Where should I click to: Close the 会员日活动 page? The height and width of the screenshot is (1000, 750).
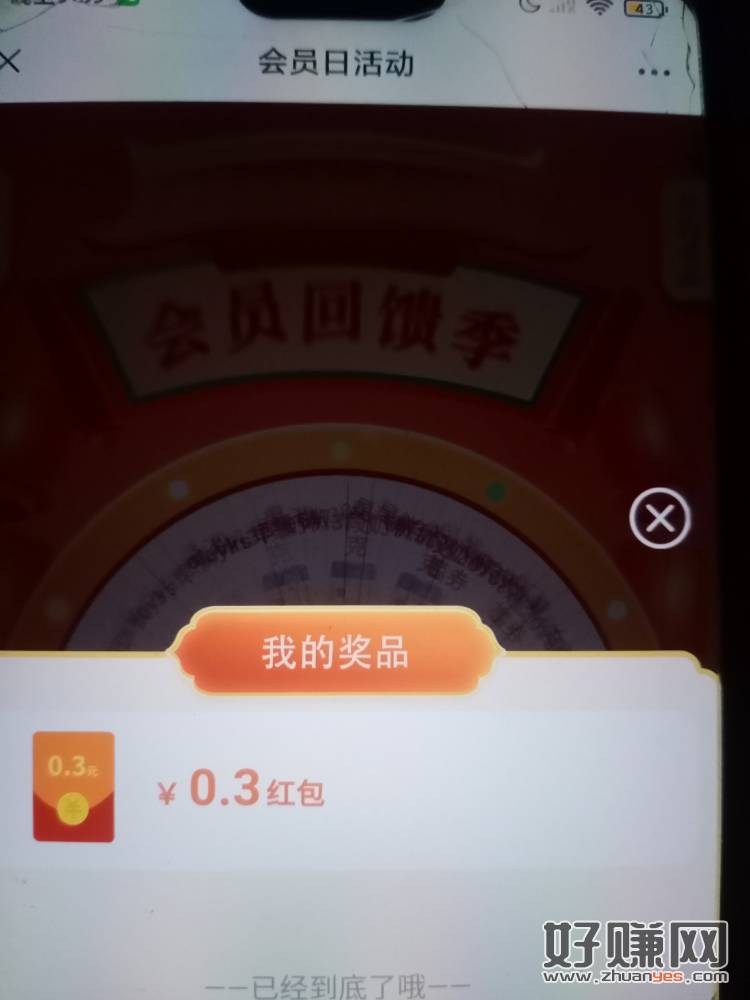pos(8,62)
